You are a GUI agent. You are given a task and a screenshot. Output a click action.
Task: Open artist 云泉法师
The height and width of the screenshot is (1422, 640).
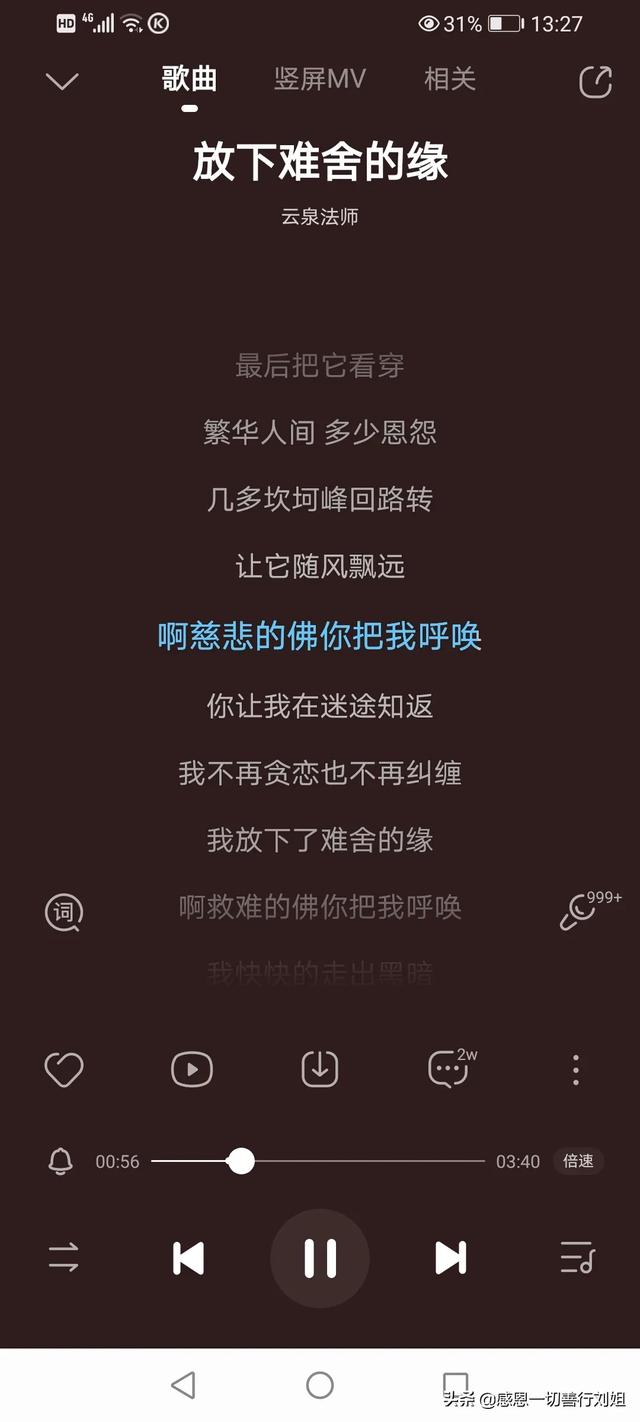[320, 216]
